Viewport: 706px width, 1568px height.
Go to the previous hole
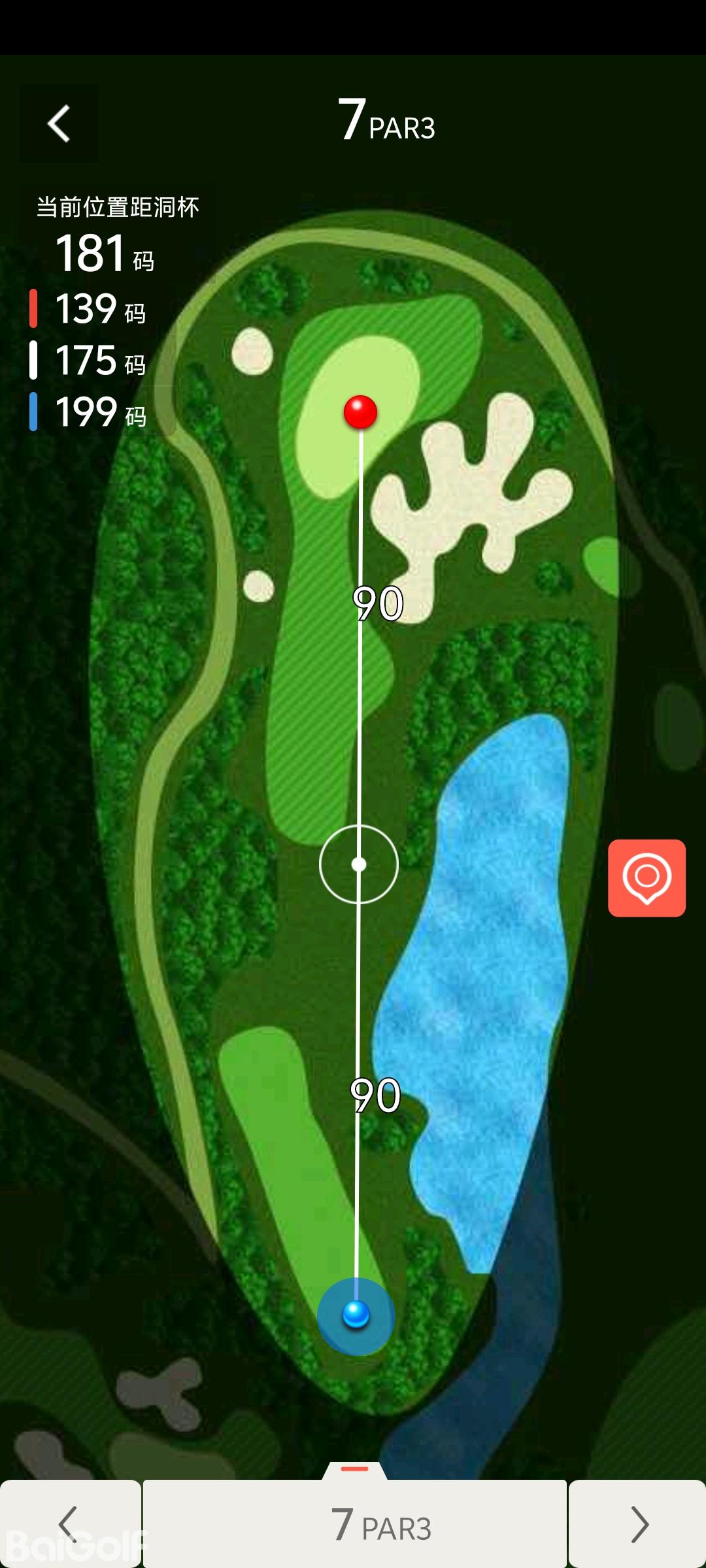[x=69, y=1524]
